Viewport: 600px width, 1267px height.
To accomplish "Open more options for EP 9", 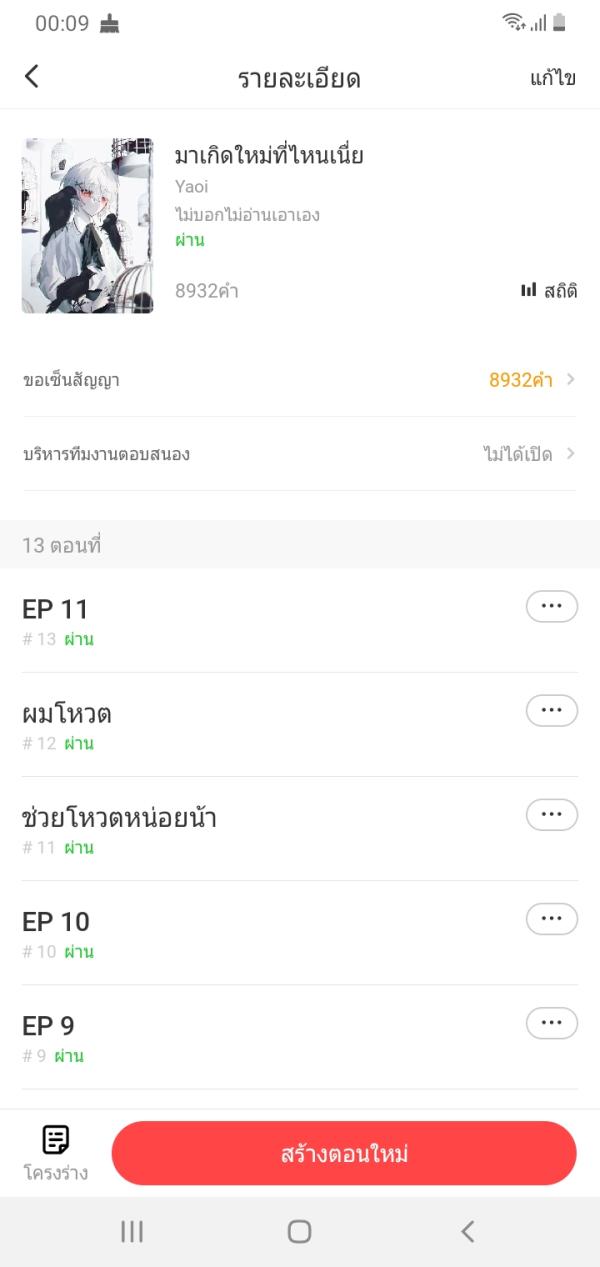I will coord(551,1022).
